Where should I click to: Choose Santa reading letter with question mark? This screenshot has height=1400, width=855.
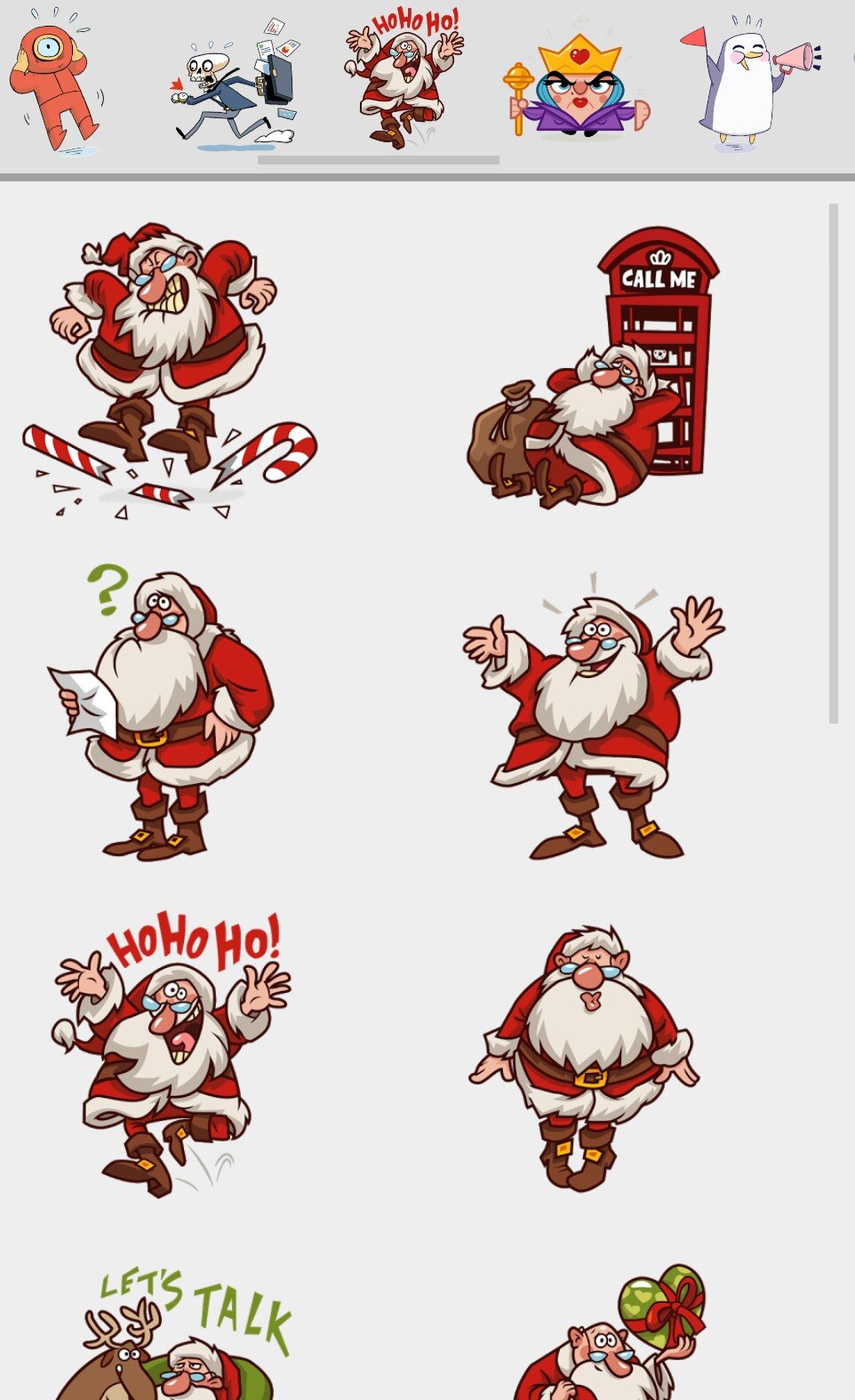click(160, 713)
